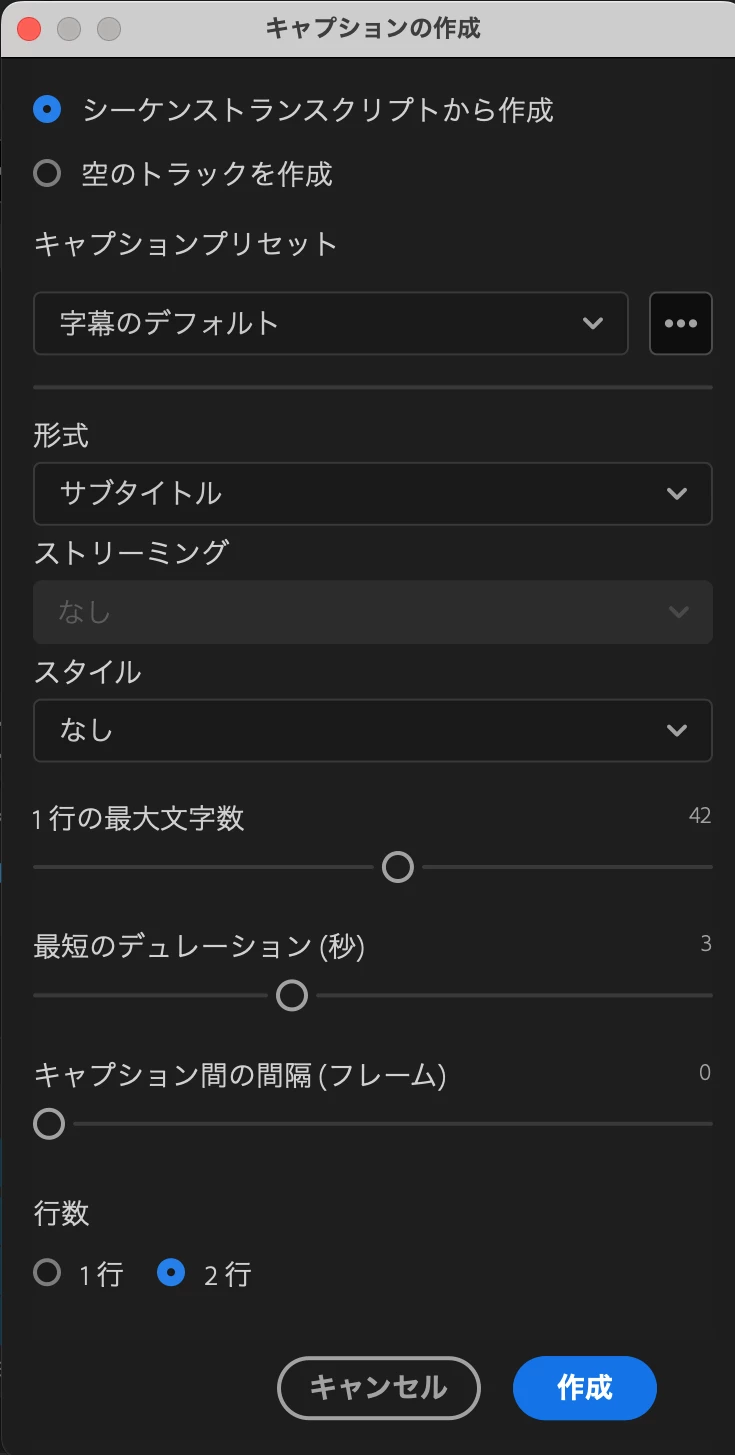
Task: Tap the キャプション間の間隔 slider handle
Action: point(49,1124)
